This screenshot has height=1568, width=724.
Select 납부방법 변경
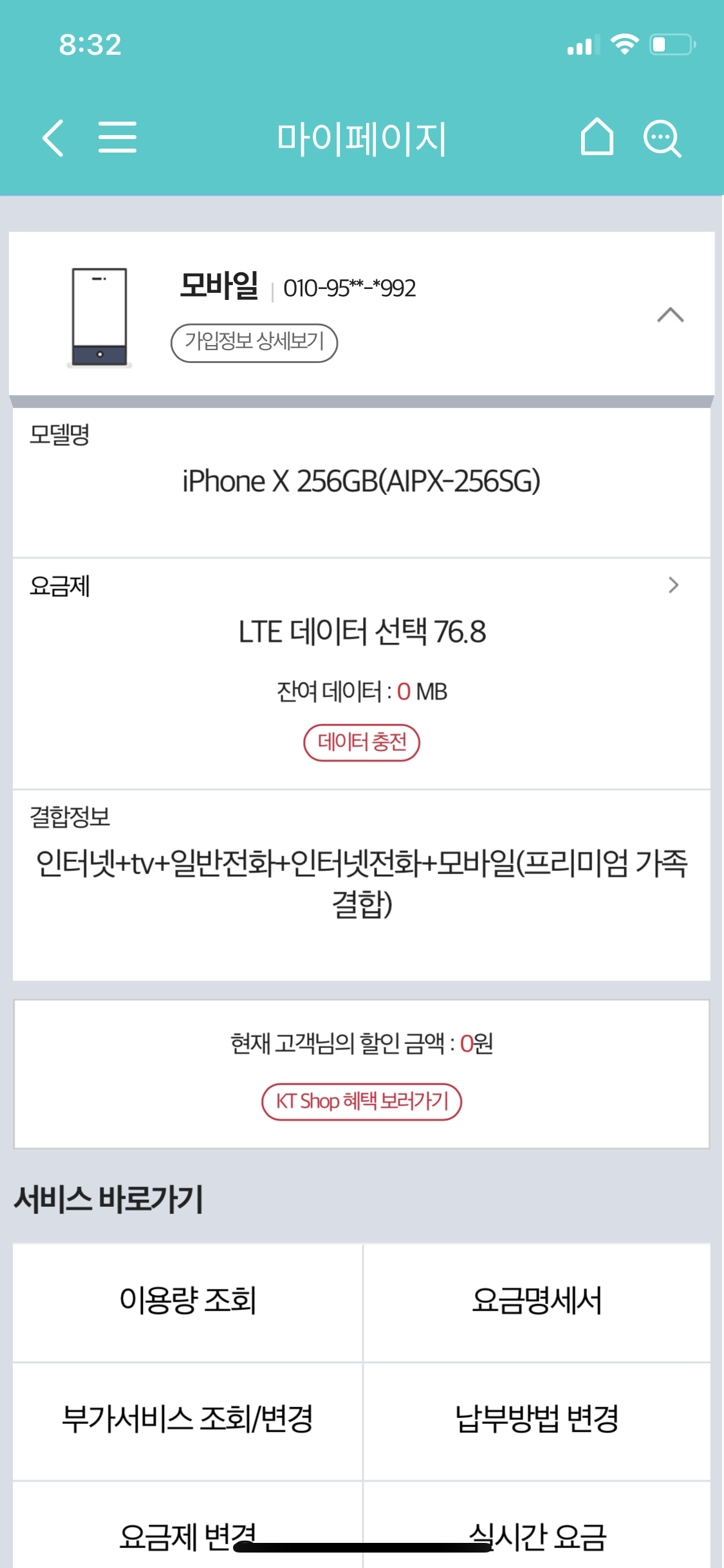pyautogui.click(x=537, y=1420)
